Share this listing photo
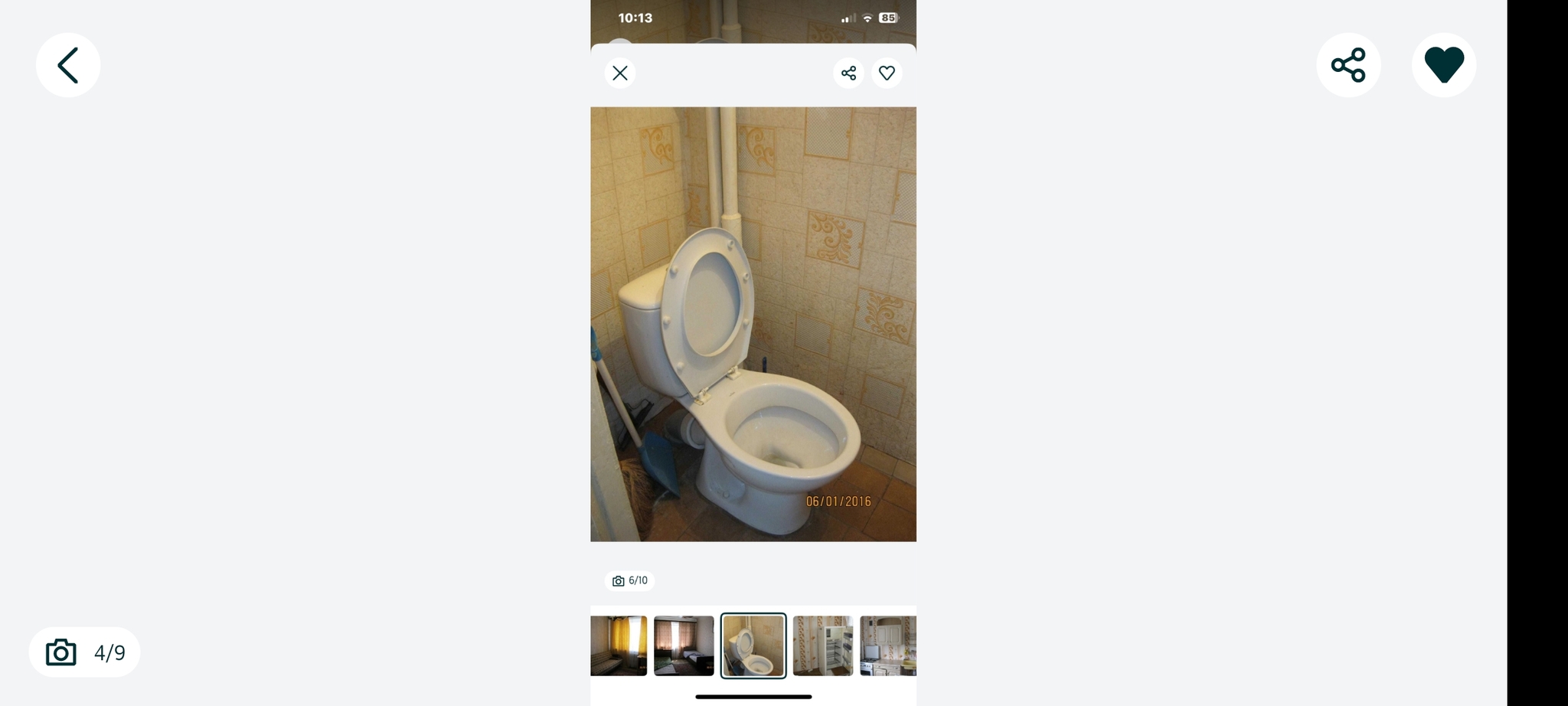This screenshot has height=706, width=1568. point(1348,65)
